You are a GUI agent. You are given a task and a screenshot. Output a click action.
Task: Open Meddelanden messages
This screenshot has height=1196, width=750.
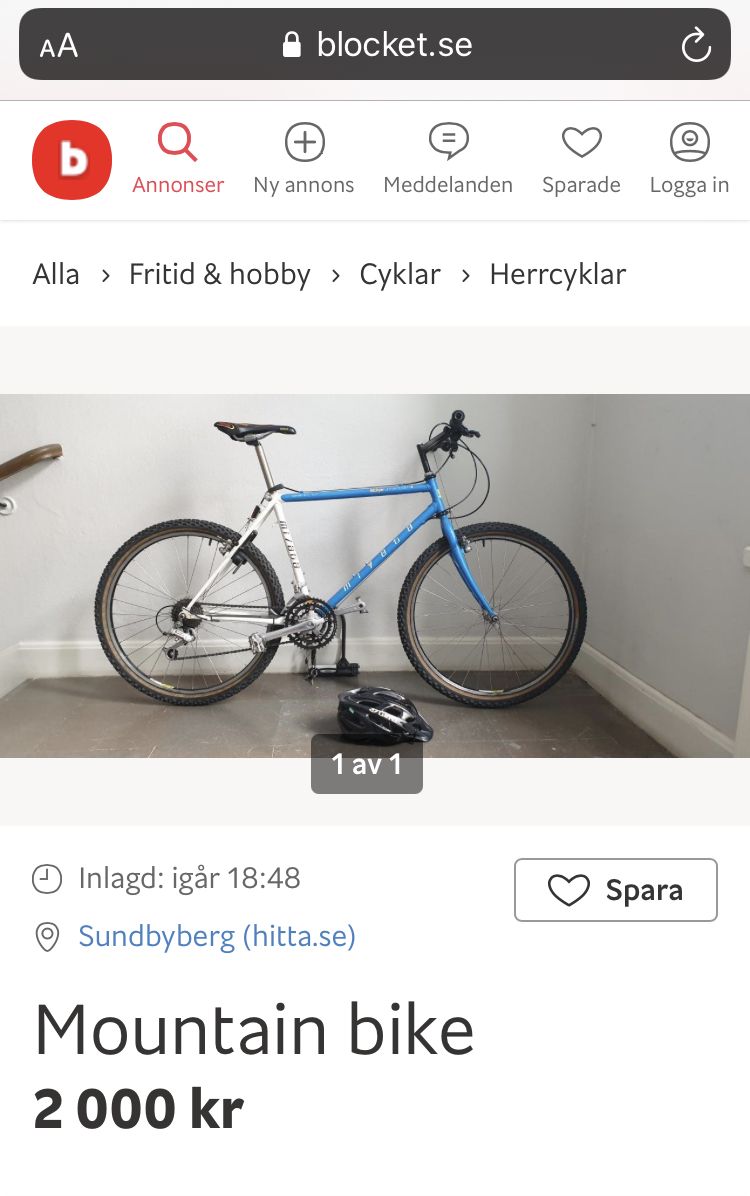(448, 160)
